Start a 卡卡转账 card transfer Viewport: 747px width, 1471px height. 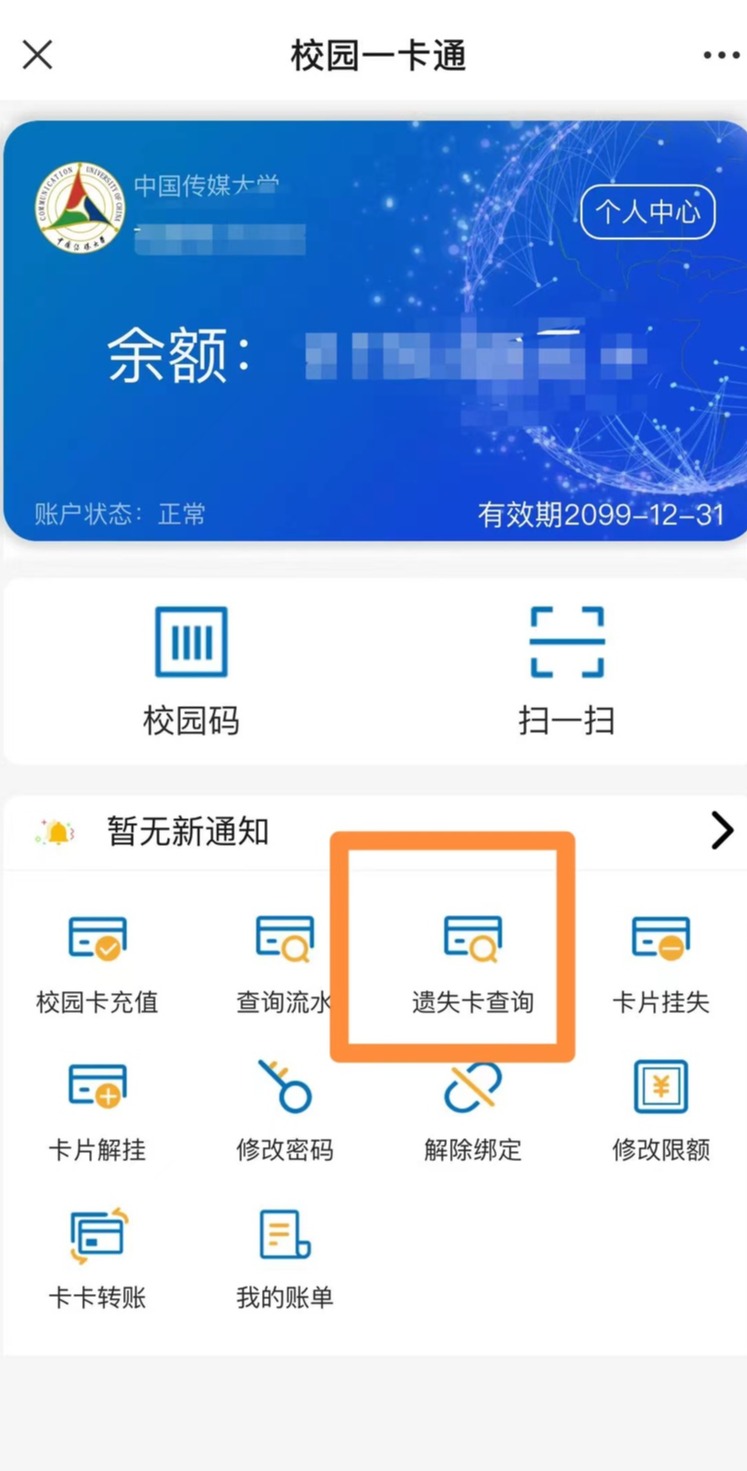pos(97,1258)
